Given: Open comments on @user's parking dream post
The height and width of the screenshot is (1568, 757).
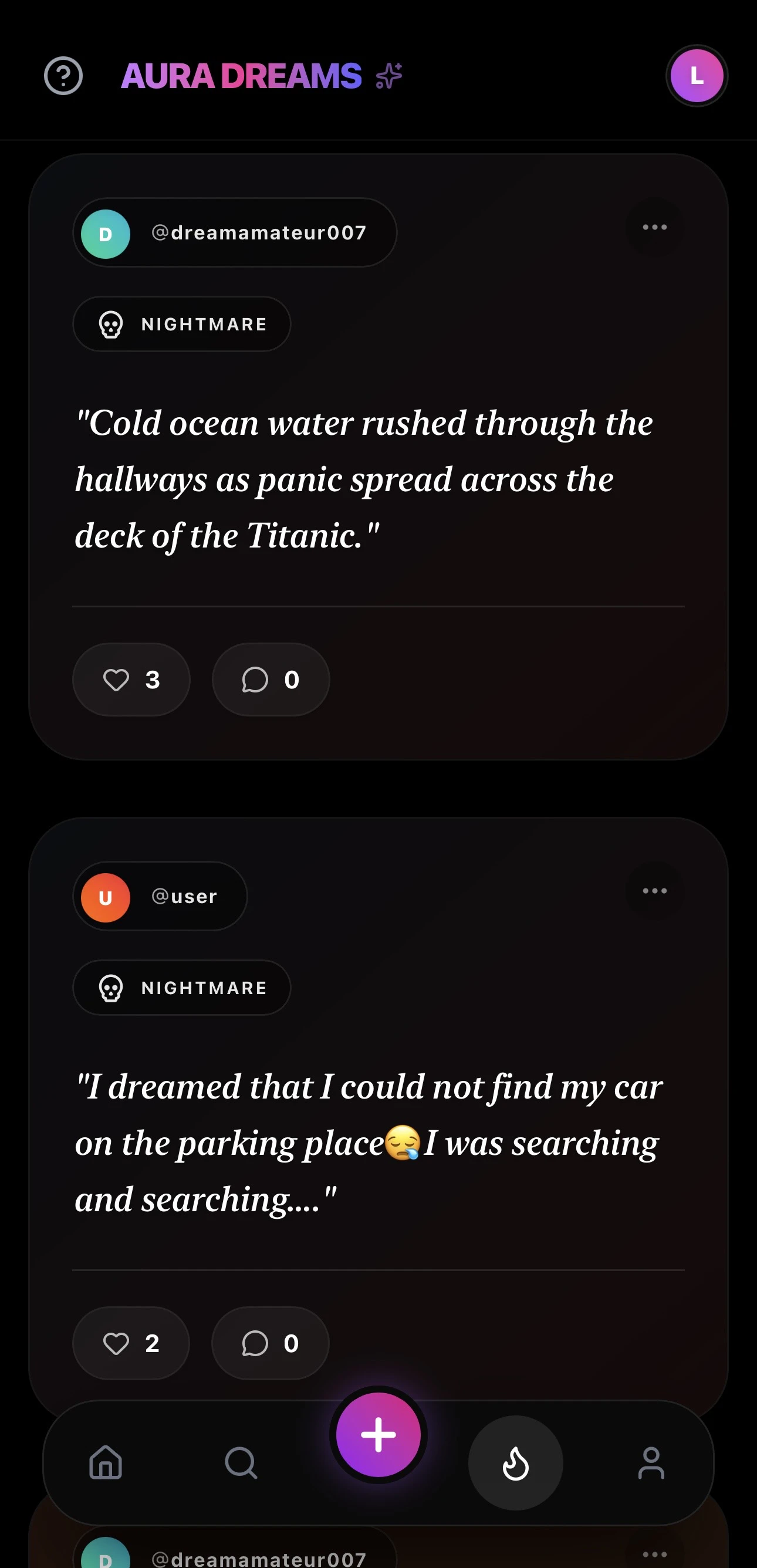Looking at the screenshot, I should coord(271,1343).
